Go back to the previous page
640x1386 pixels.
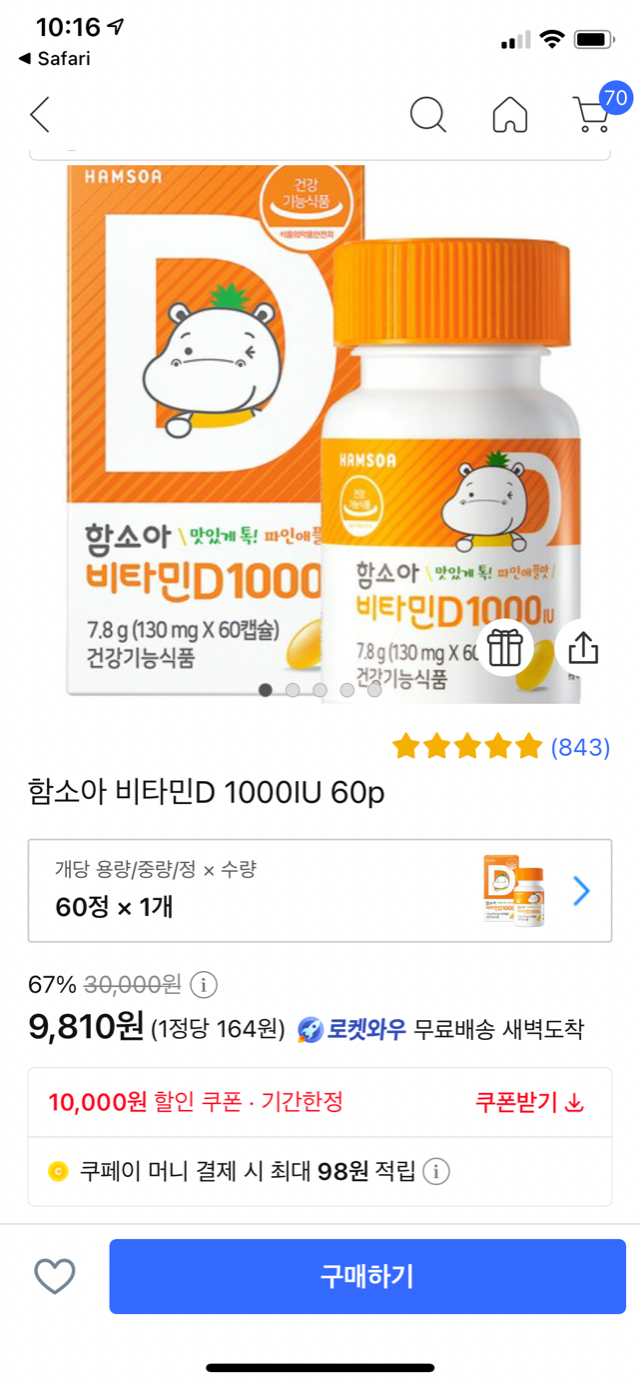tap(40, 115)
